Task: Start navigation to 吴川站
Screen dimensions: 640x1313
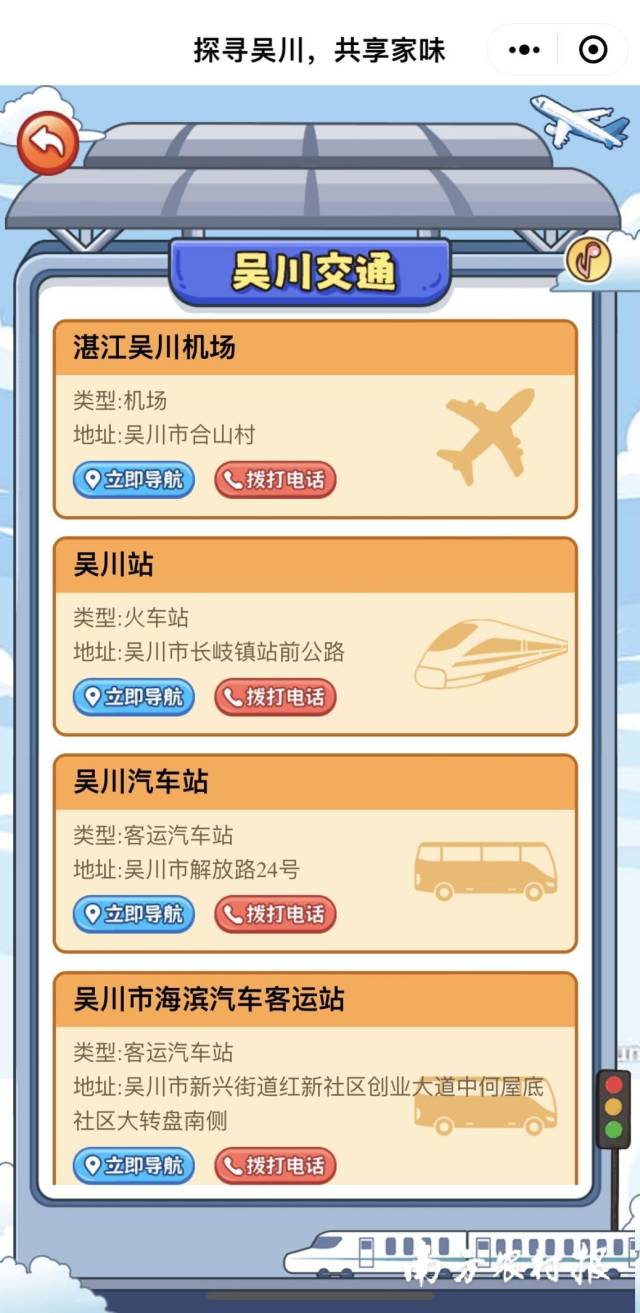Action: click(134, 697)
